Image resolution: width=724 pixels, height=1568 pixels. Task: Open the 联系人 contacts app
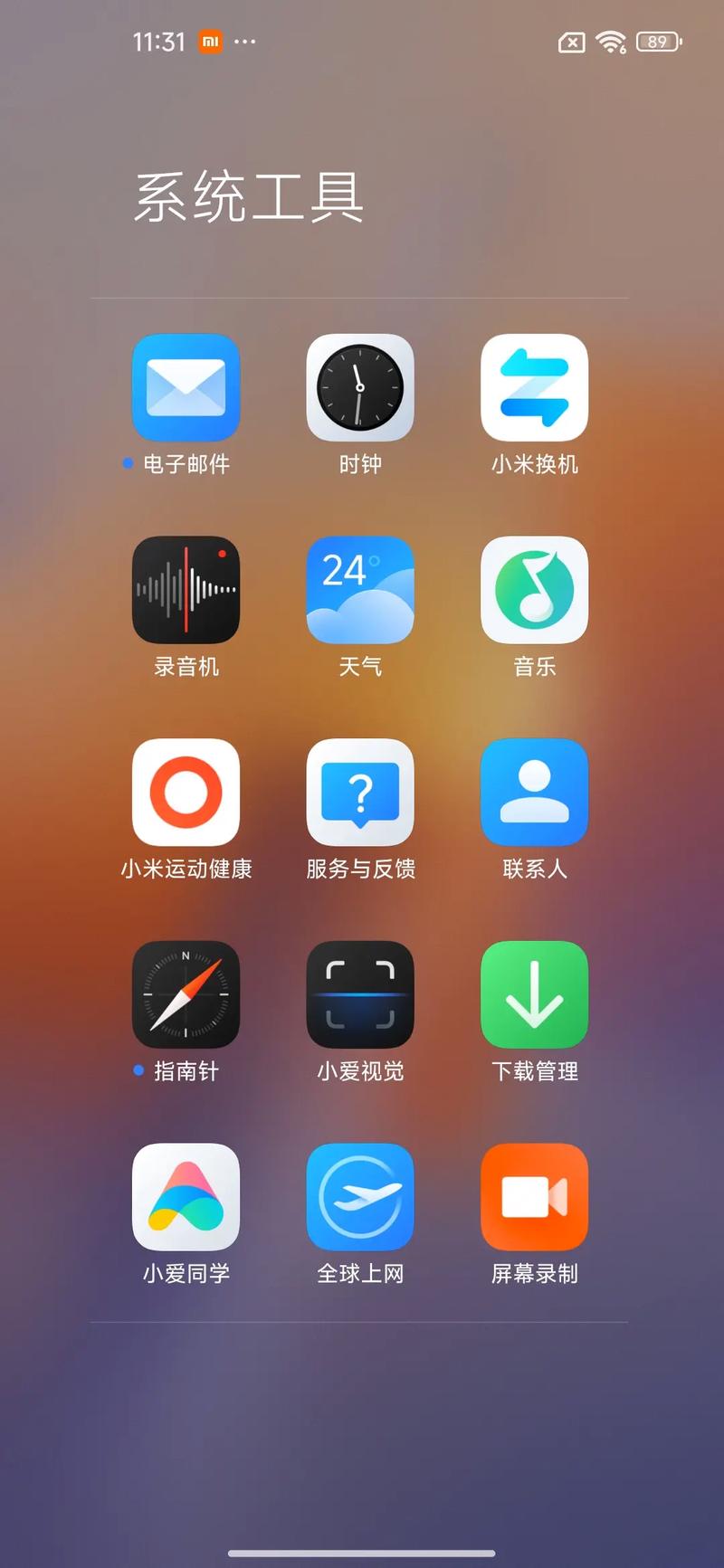point(534,791)
